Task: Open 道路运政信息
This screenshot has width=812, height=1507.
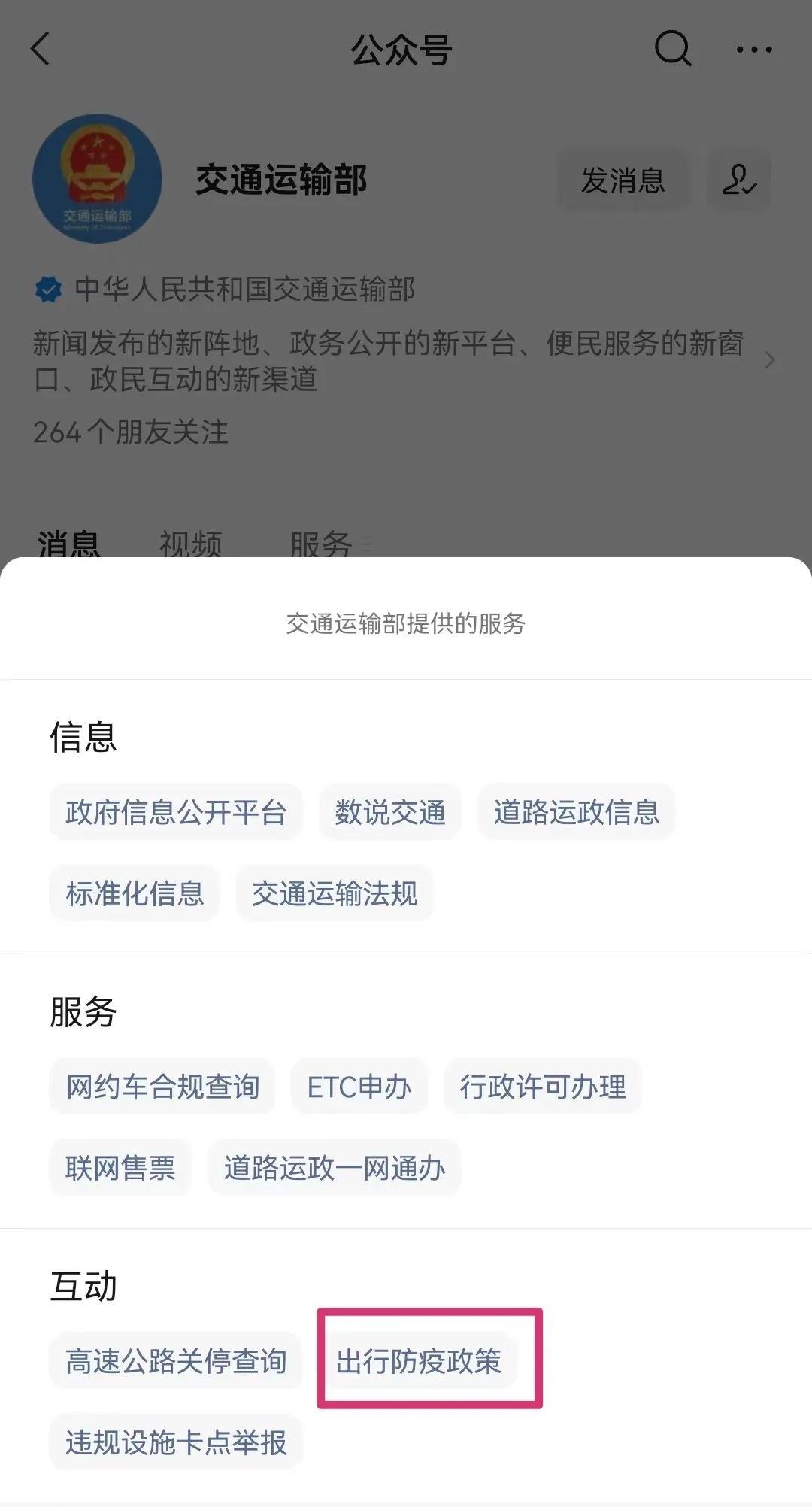Action: (x=576, y=812)
